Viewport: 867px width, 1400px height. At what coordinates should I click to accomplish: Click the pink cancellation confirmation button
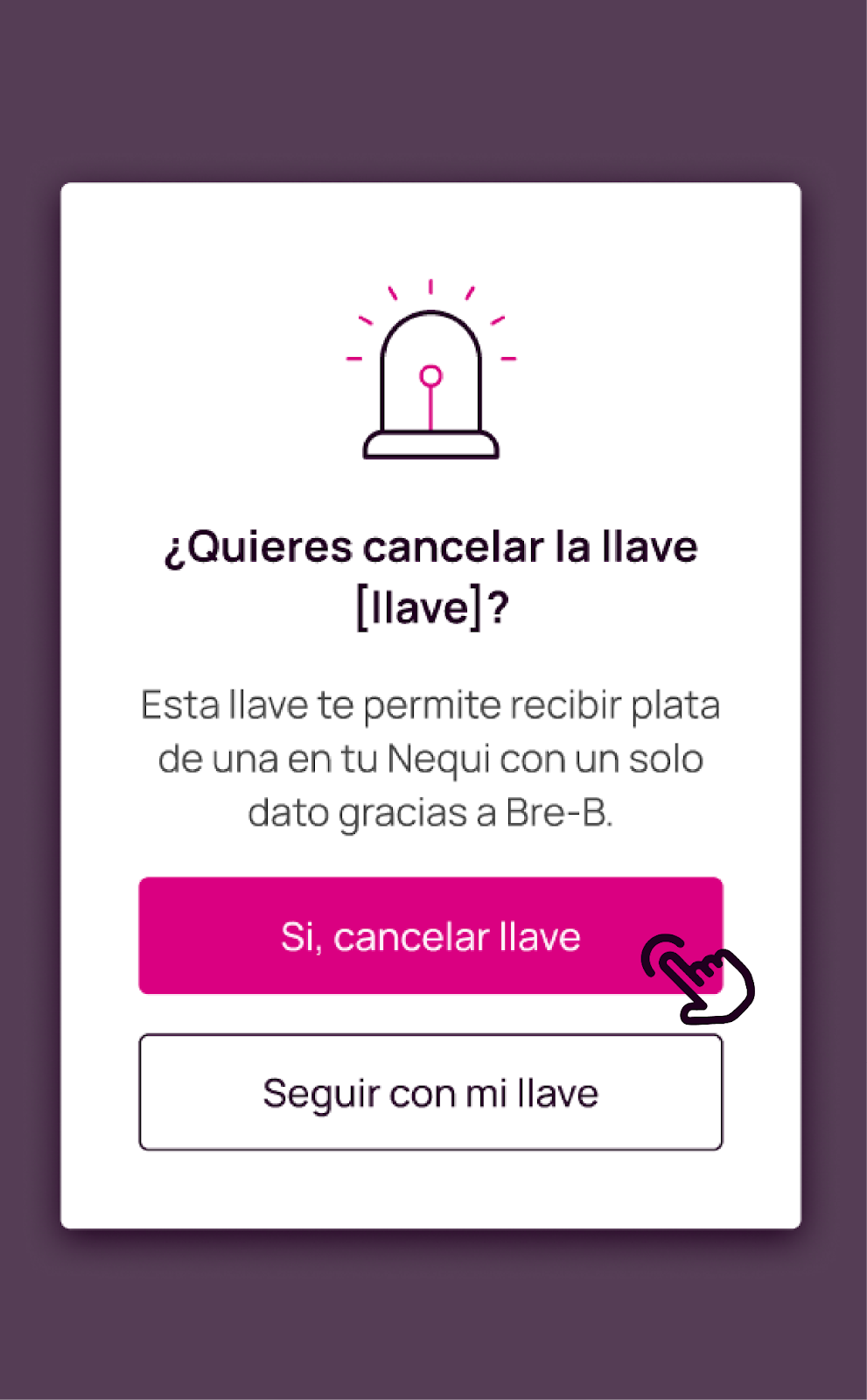click(x=431, y=935)
